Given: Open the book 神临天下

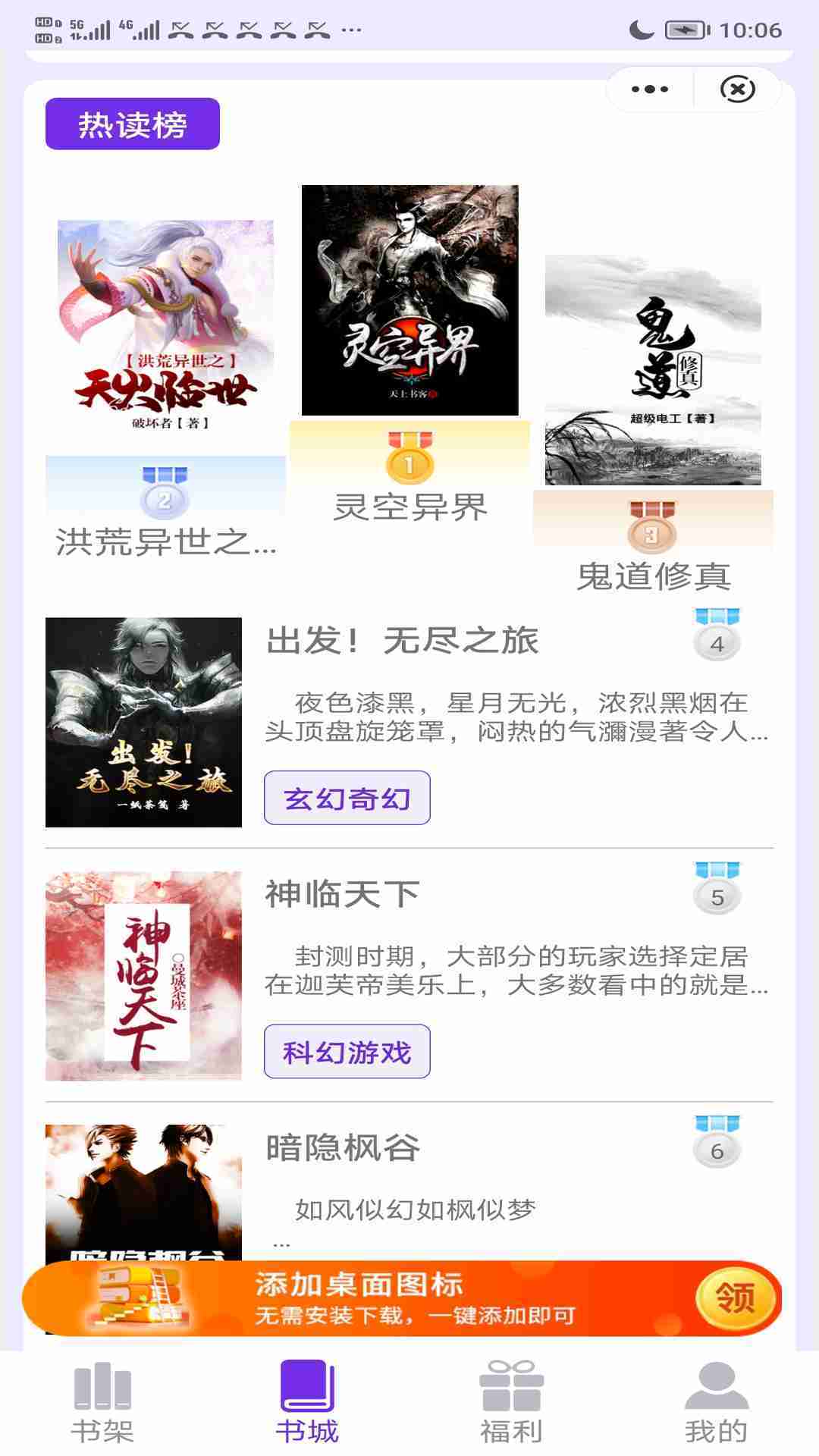Looking at the screenshot, I should tap(343, 894).
